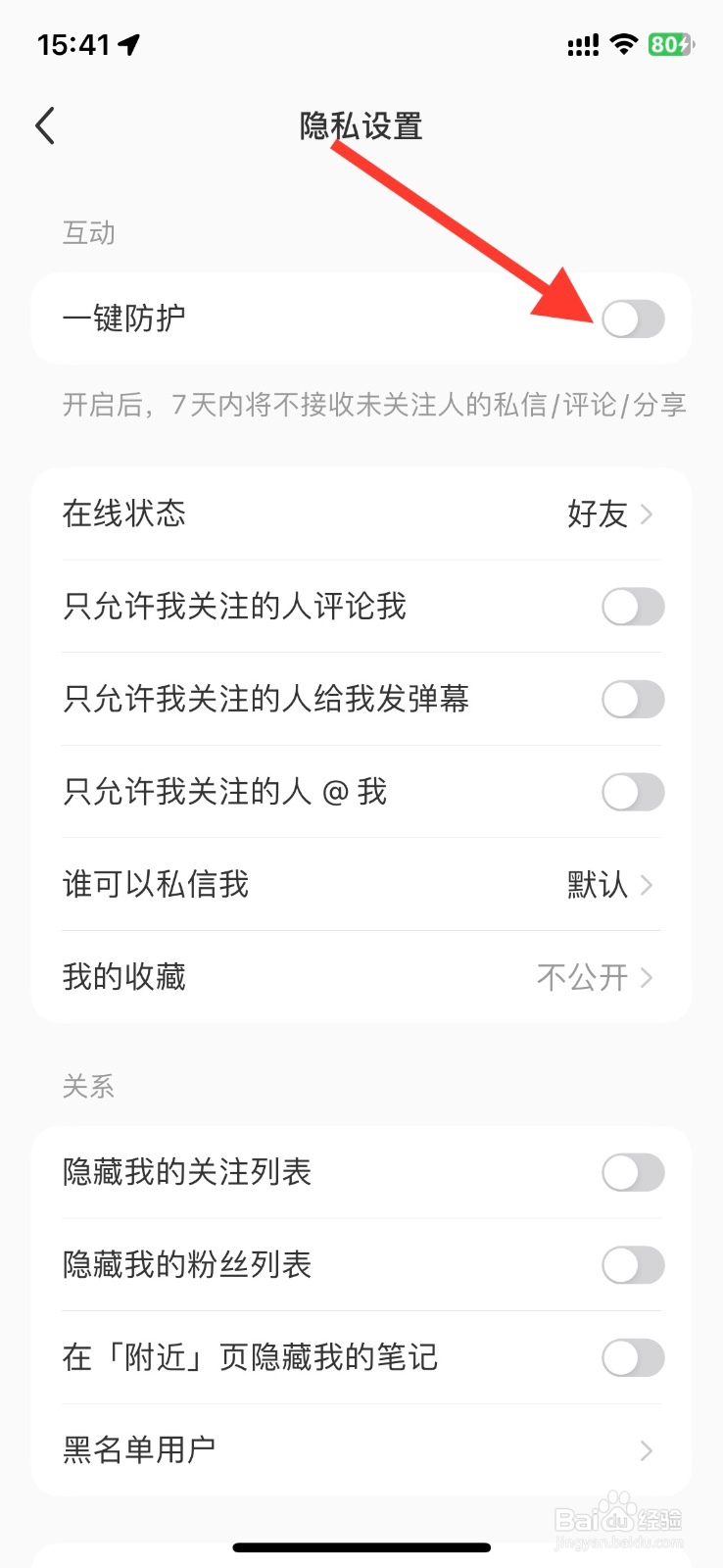Go back from 隐私设置
Image resolution: width=723 pixels, height=1568 pixels.
[45, 126]
